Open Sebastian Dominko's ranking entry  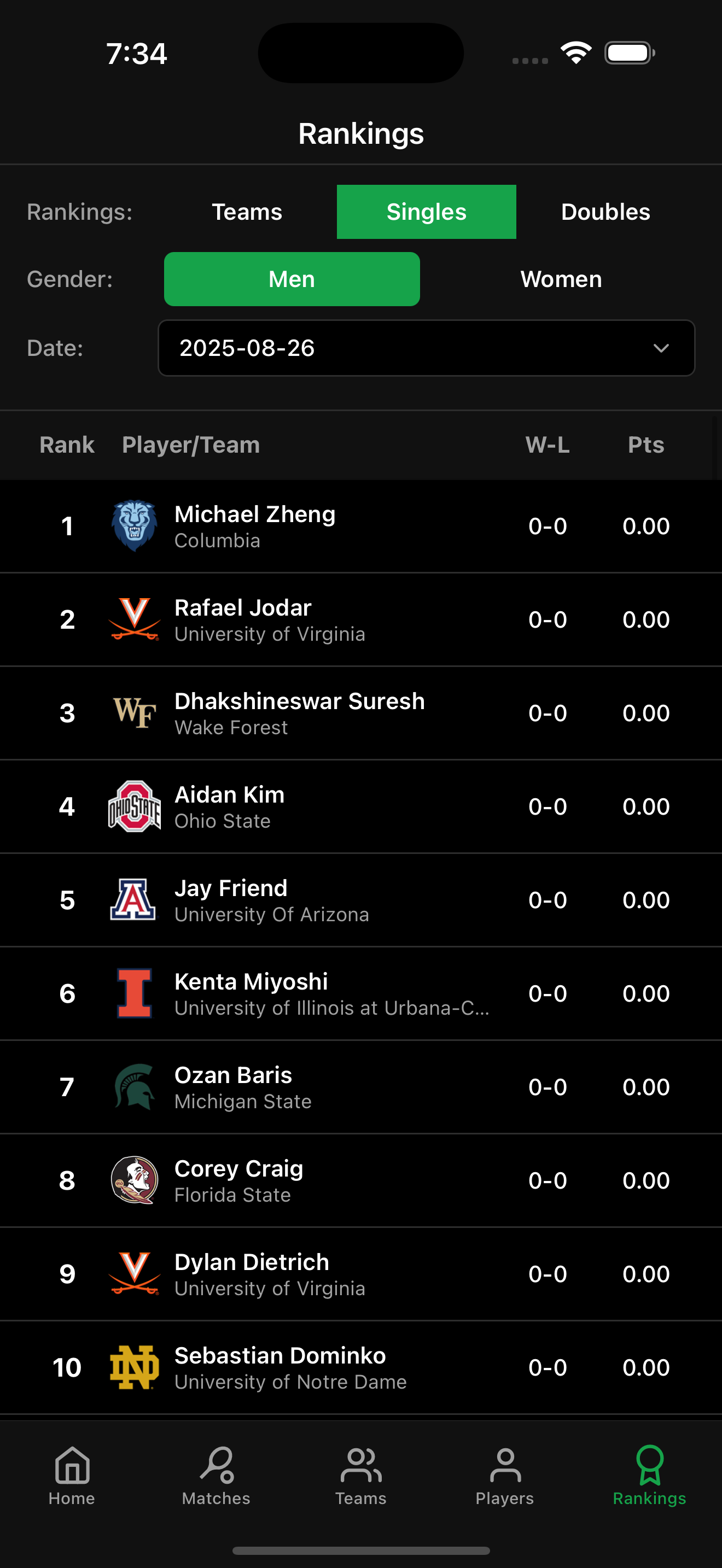click(361, 1368)
